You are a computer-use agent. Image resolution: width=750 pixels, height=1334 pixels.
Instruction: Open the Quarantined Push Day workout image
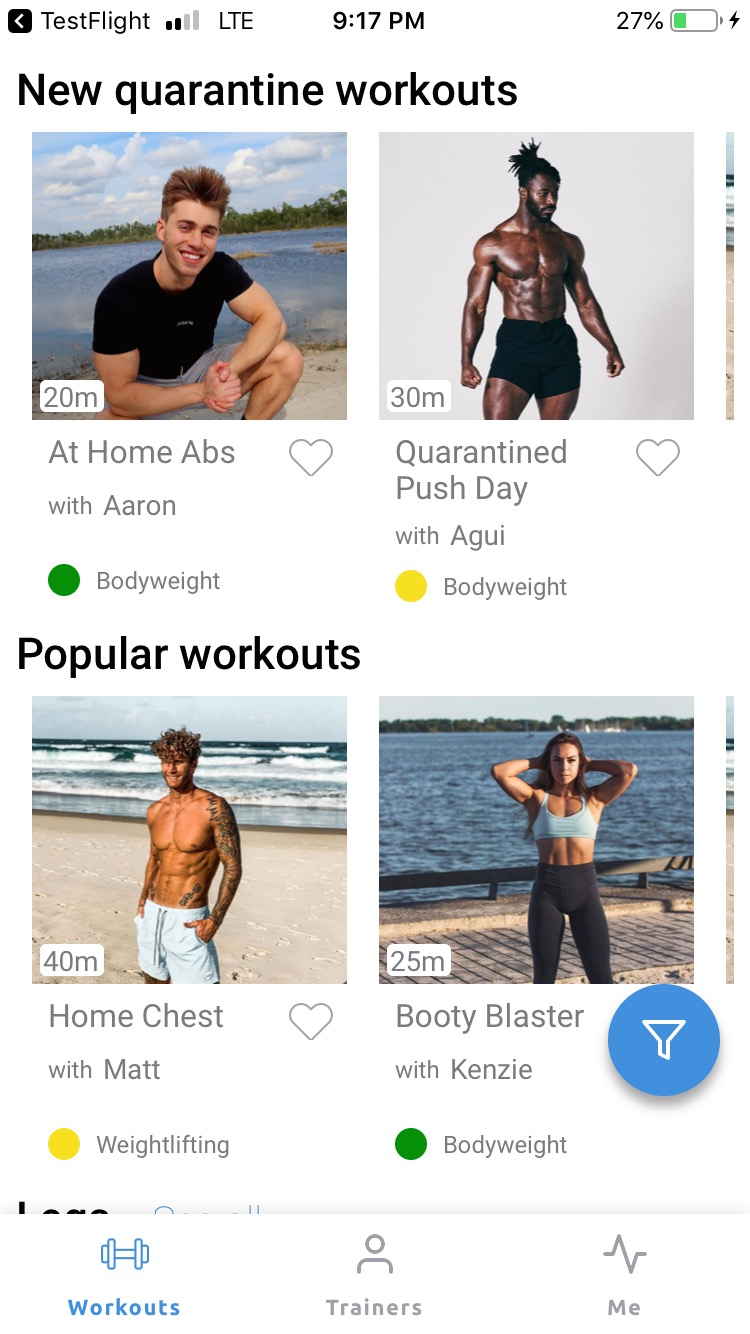tap(535, 275)
